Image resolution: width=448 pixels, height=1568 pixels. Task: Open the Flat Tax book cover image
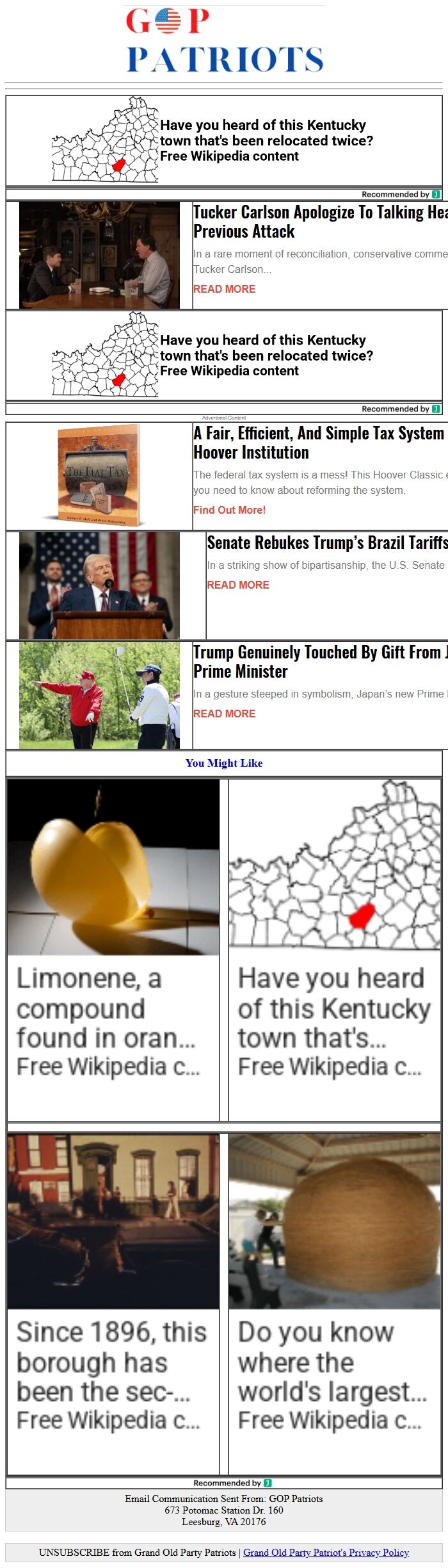click(x=99, y=476)
